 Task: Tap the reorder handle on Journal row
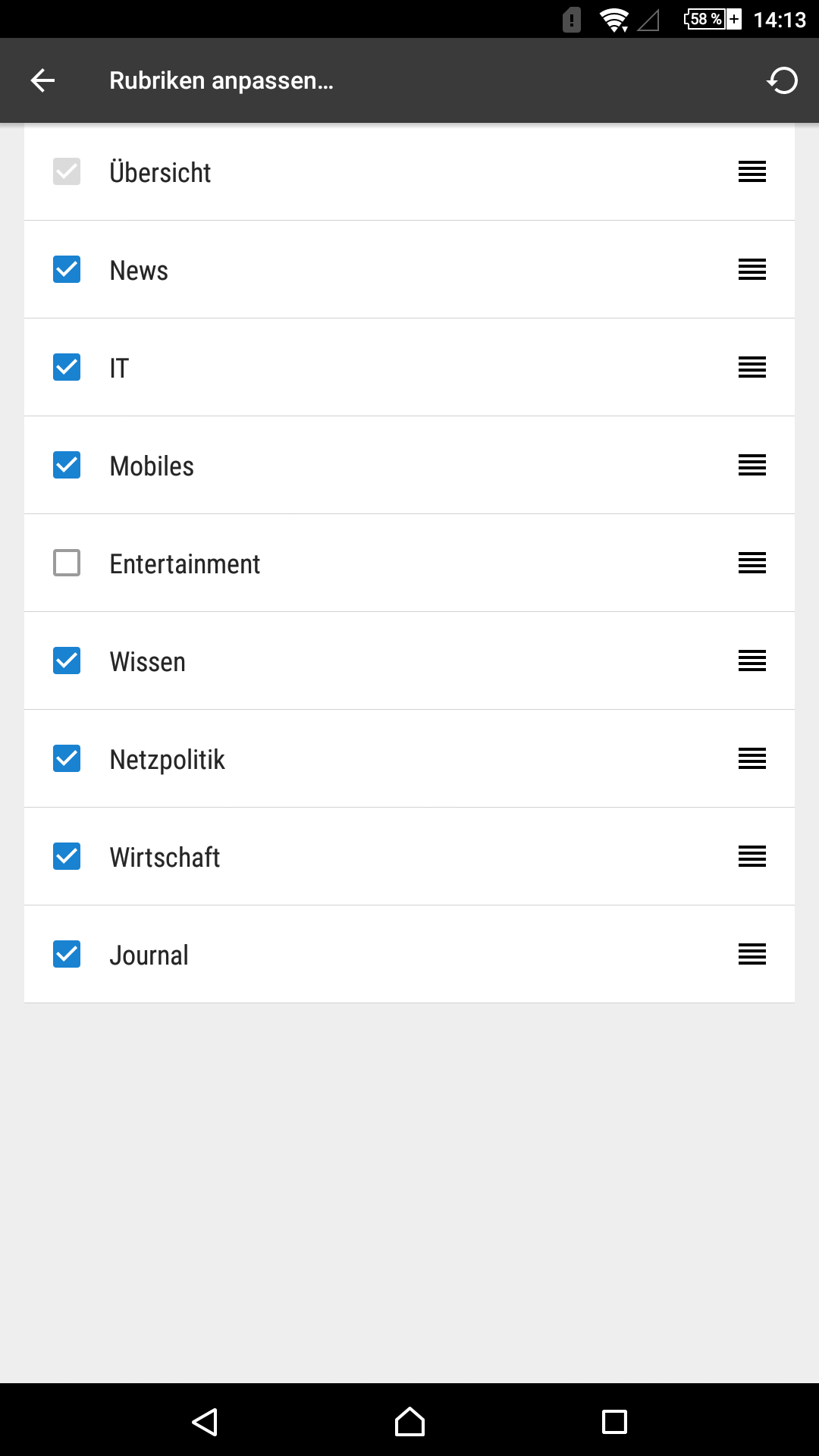(x=752, y=954)
